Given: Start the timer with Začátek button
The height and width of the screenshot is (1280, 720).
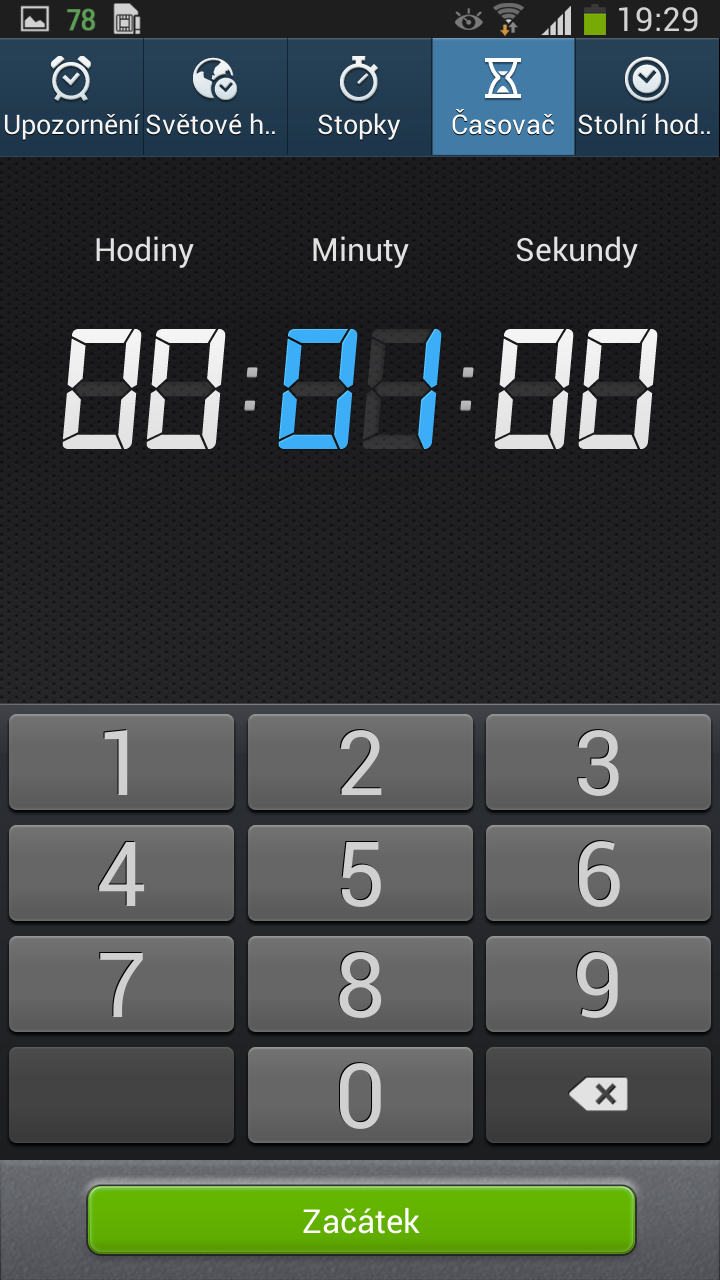Looking at the screenshot, I should coord(361,1220).
